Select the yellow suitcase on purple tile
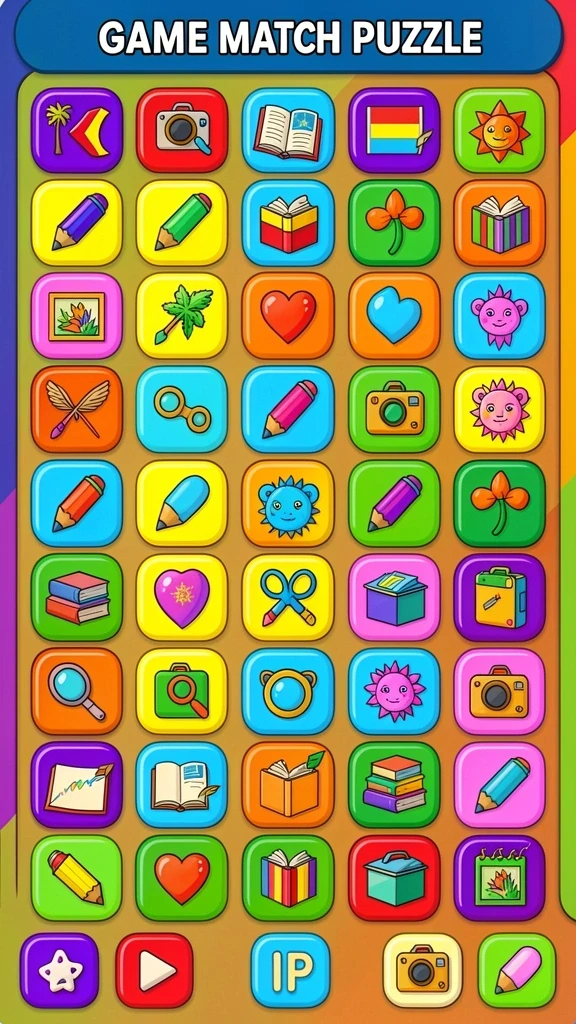The width and height of the screenshot is (576, 1024). click(500, 597)
